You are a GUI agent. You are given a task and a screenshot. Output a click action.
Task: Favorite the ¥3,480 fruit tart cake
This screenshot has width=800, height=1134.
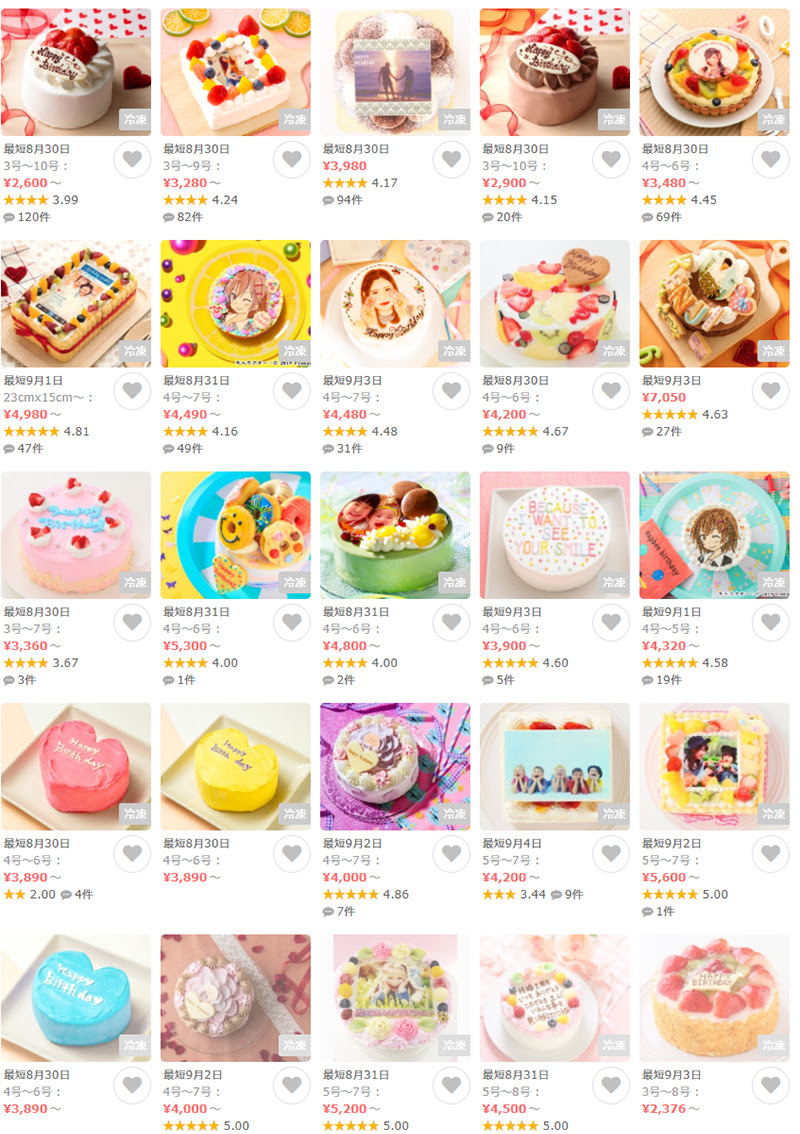[x=770, y=159]
